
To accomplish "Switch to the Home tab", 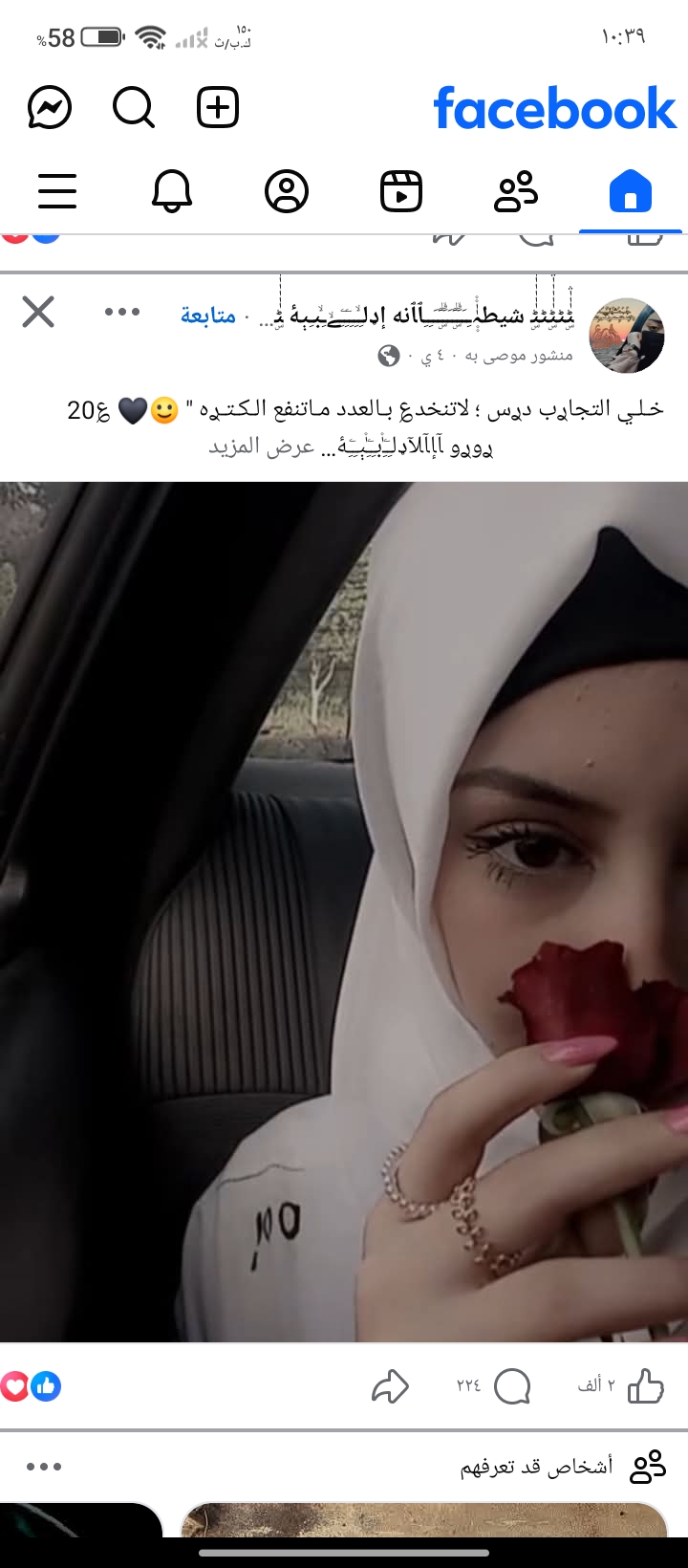I will 630,190.
